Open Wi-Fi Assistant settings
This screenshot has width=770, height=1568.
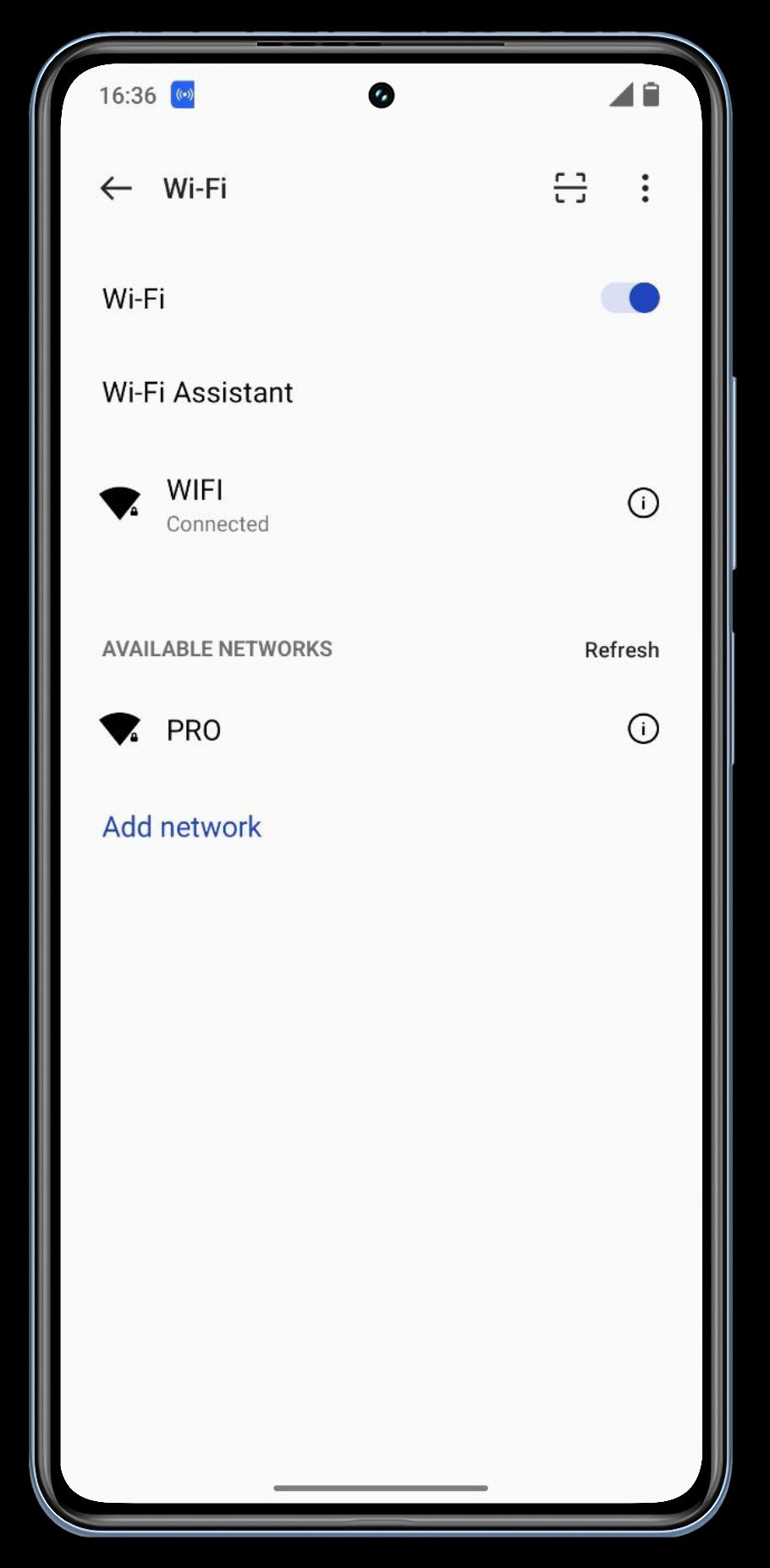[x=381, y=392]
